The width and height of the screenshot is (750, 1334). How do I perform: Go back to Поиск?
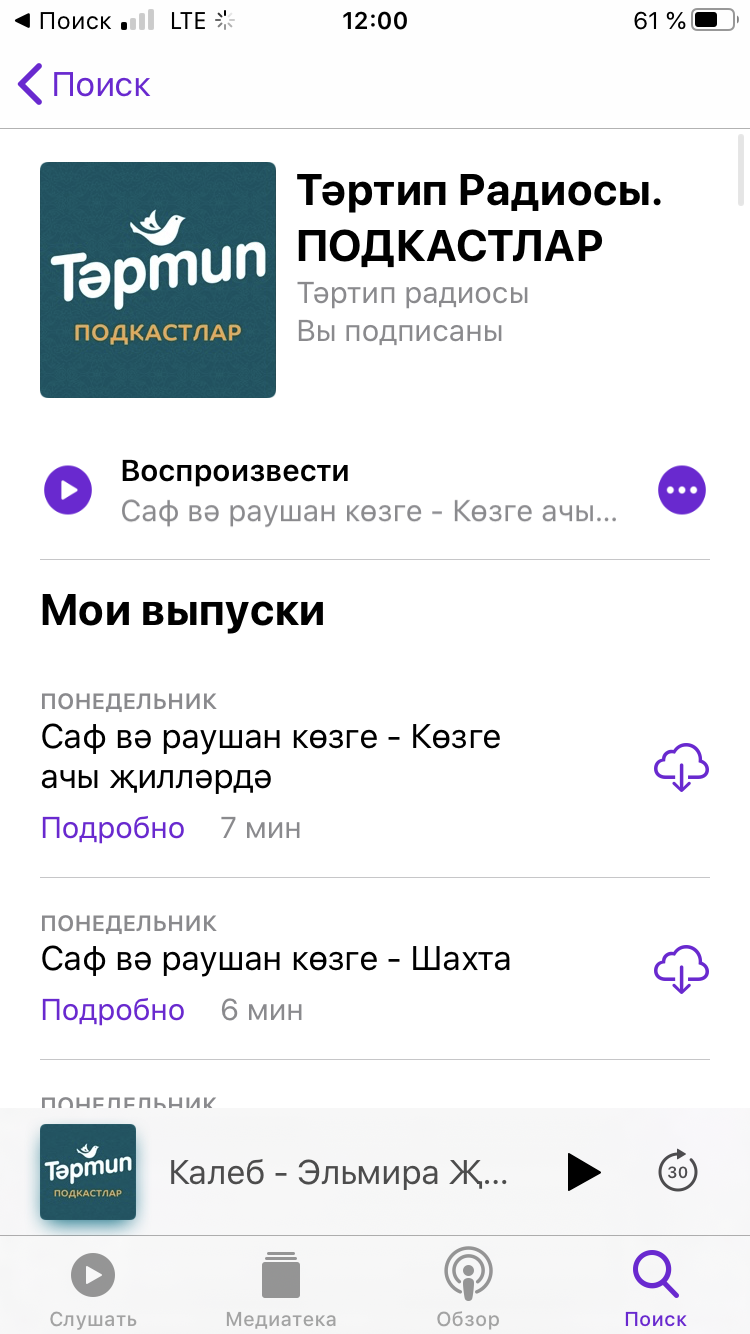(84, 85)
